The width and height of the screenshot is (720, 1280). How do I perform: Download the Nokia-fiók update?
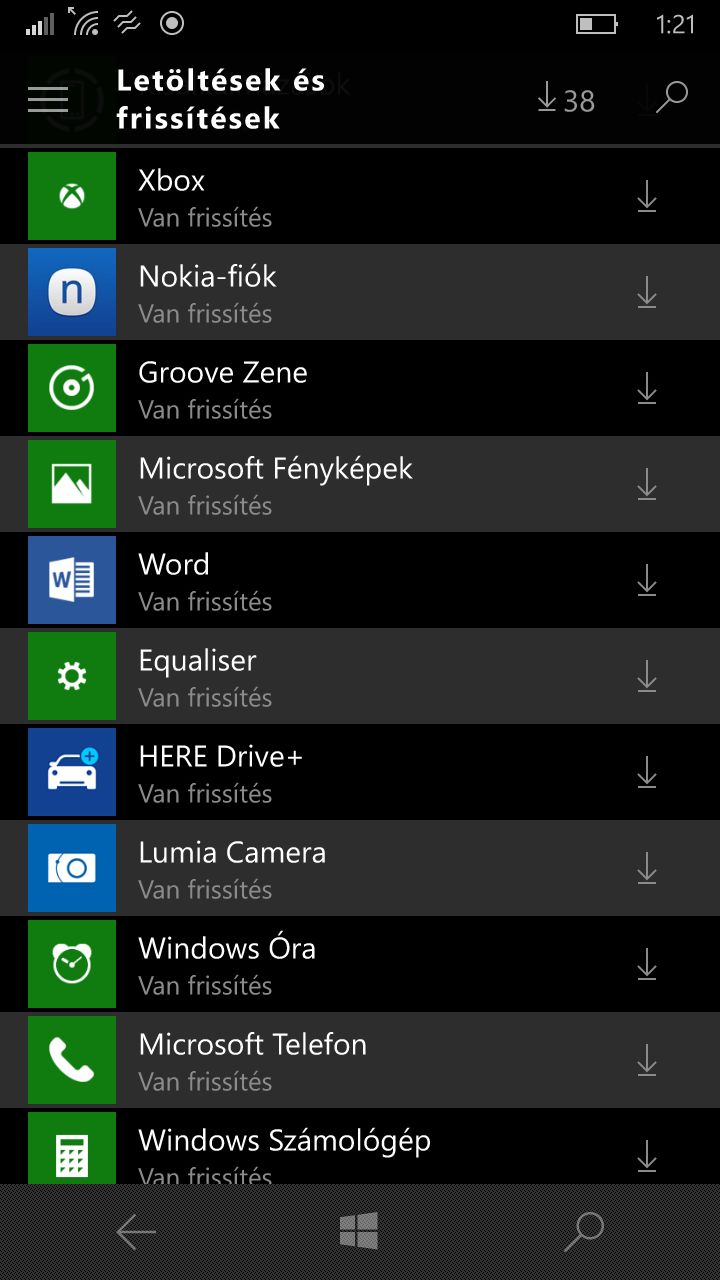[x=647, y=293]
